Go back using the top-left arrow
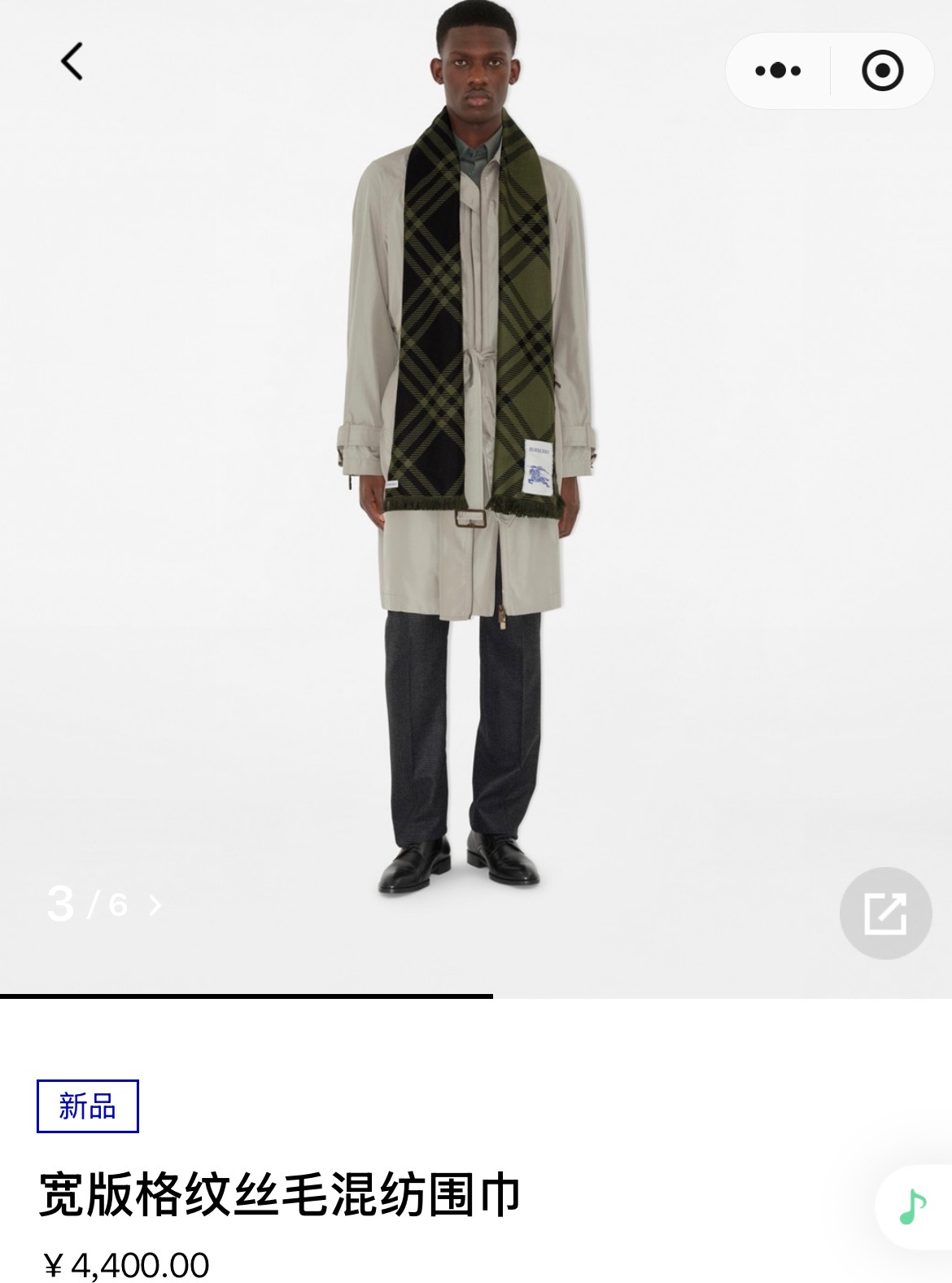 pos(72,62)
